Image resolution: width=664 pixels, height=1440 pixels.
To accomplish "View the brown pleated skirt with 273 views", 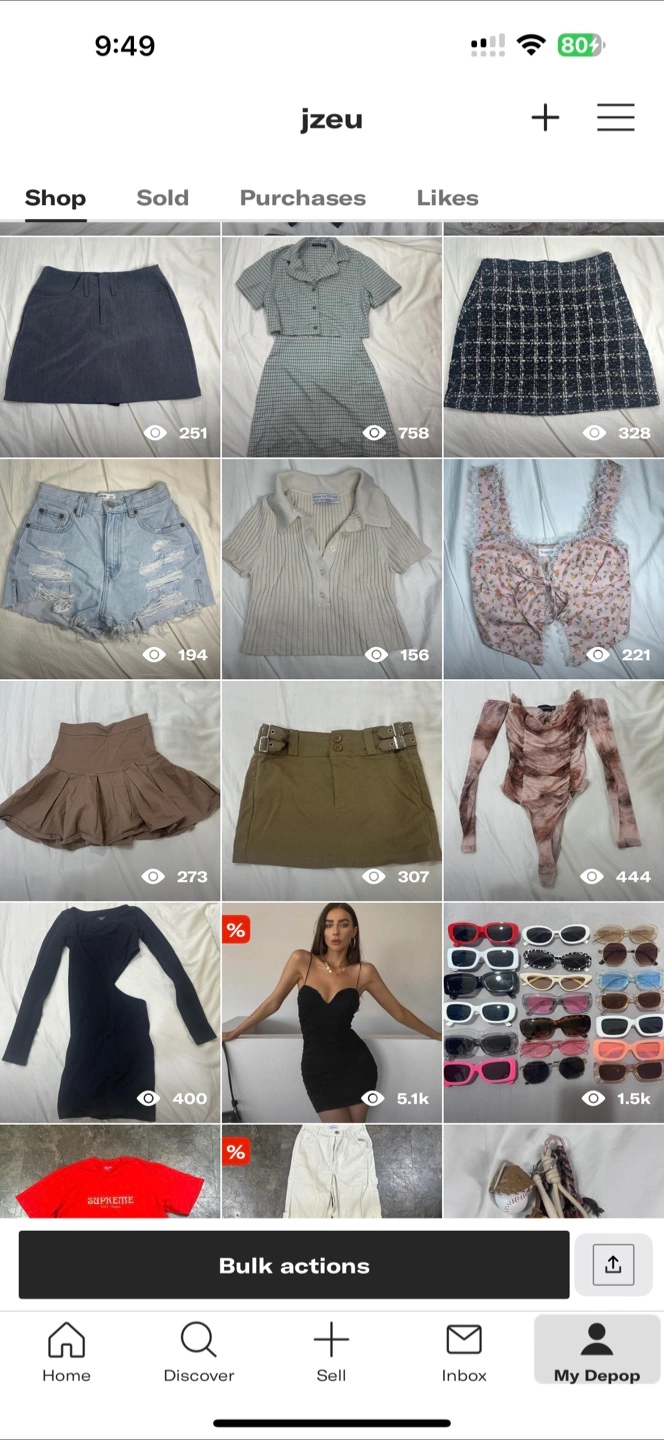I will tap(110, 791).
